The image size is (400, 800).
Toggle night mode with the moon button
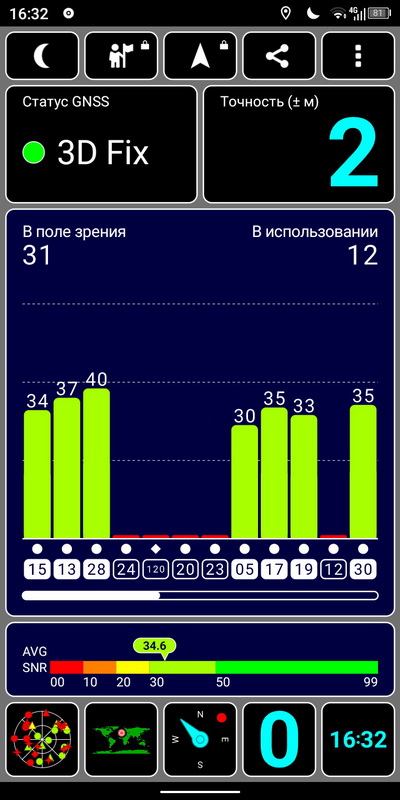coord(42,55)
